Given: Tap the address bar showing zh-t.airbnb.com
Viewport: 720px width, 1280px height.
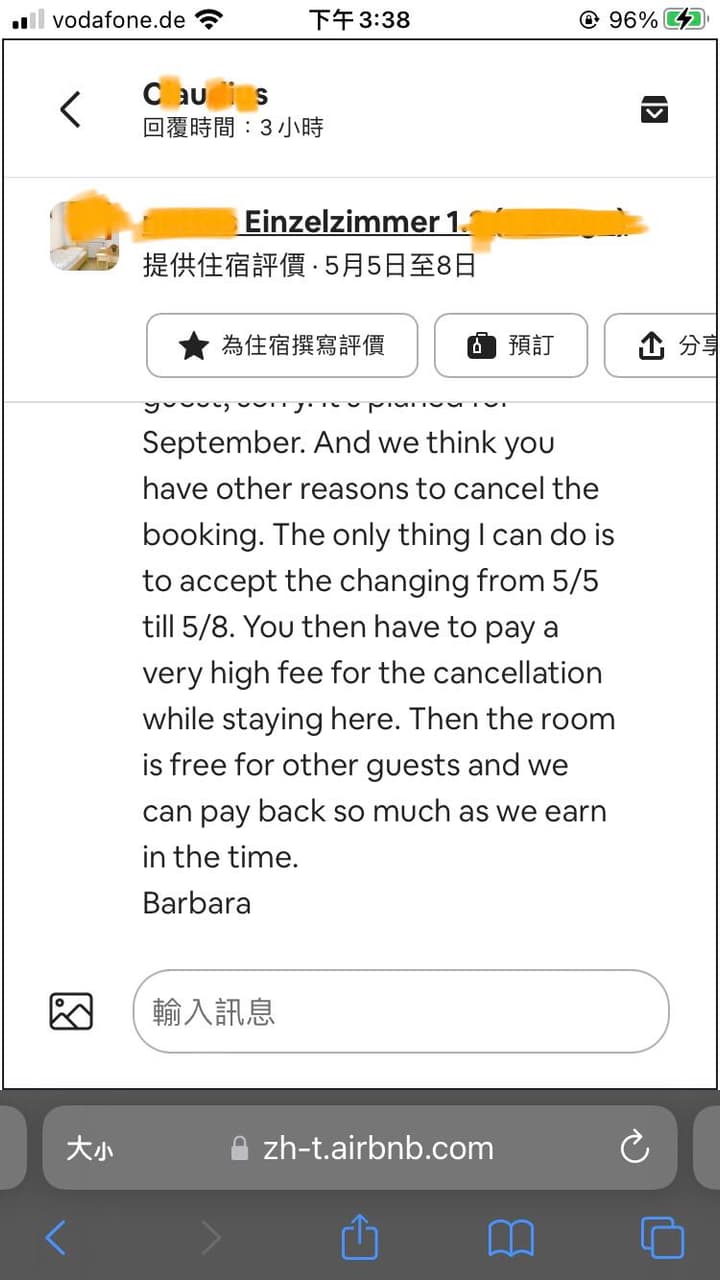Looking at the screenshot, I should pos(400,1148).
